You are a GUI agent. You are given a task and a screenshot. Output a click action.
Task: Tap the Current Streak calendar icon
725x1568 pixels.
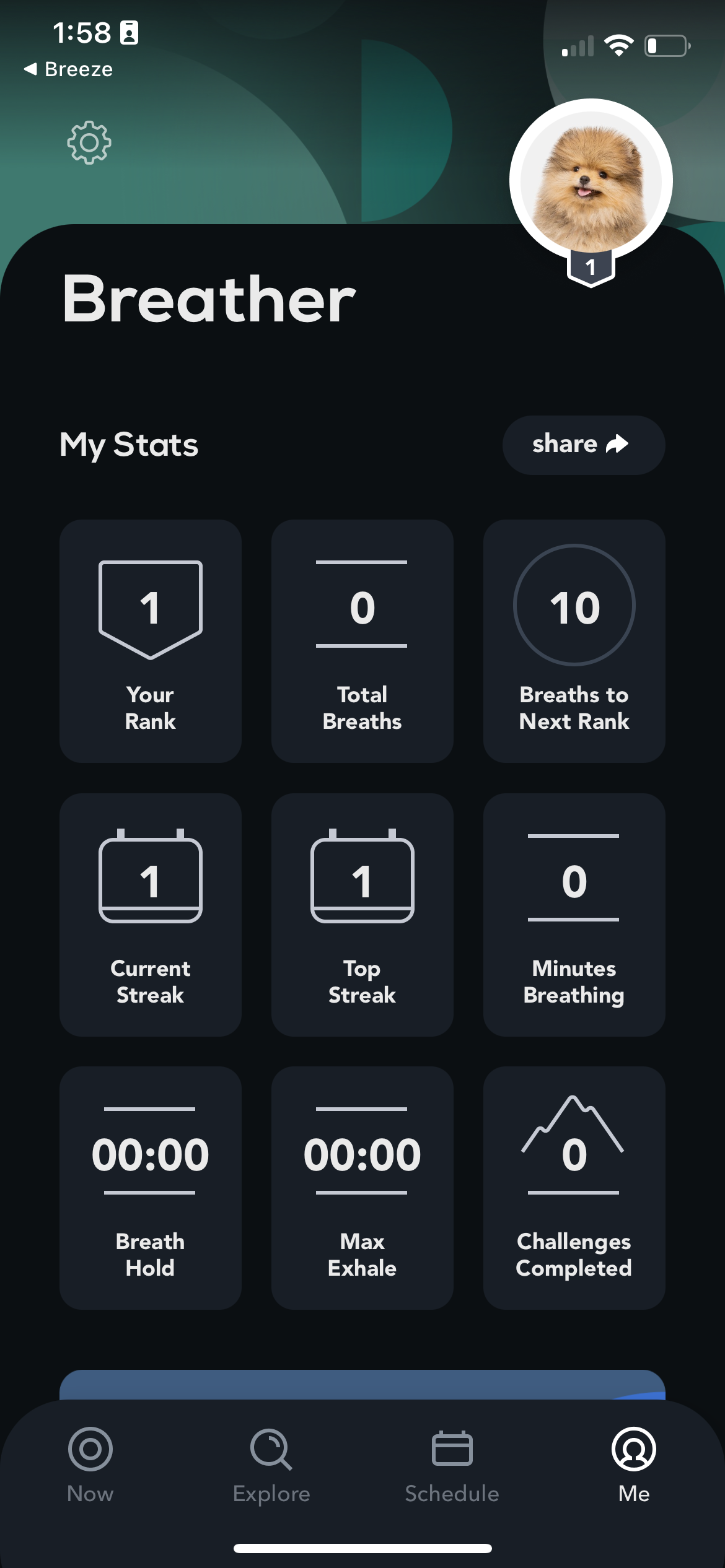click(150, 879)
